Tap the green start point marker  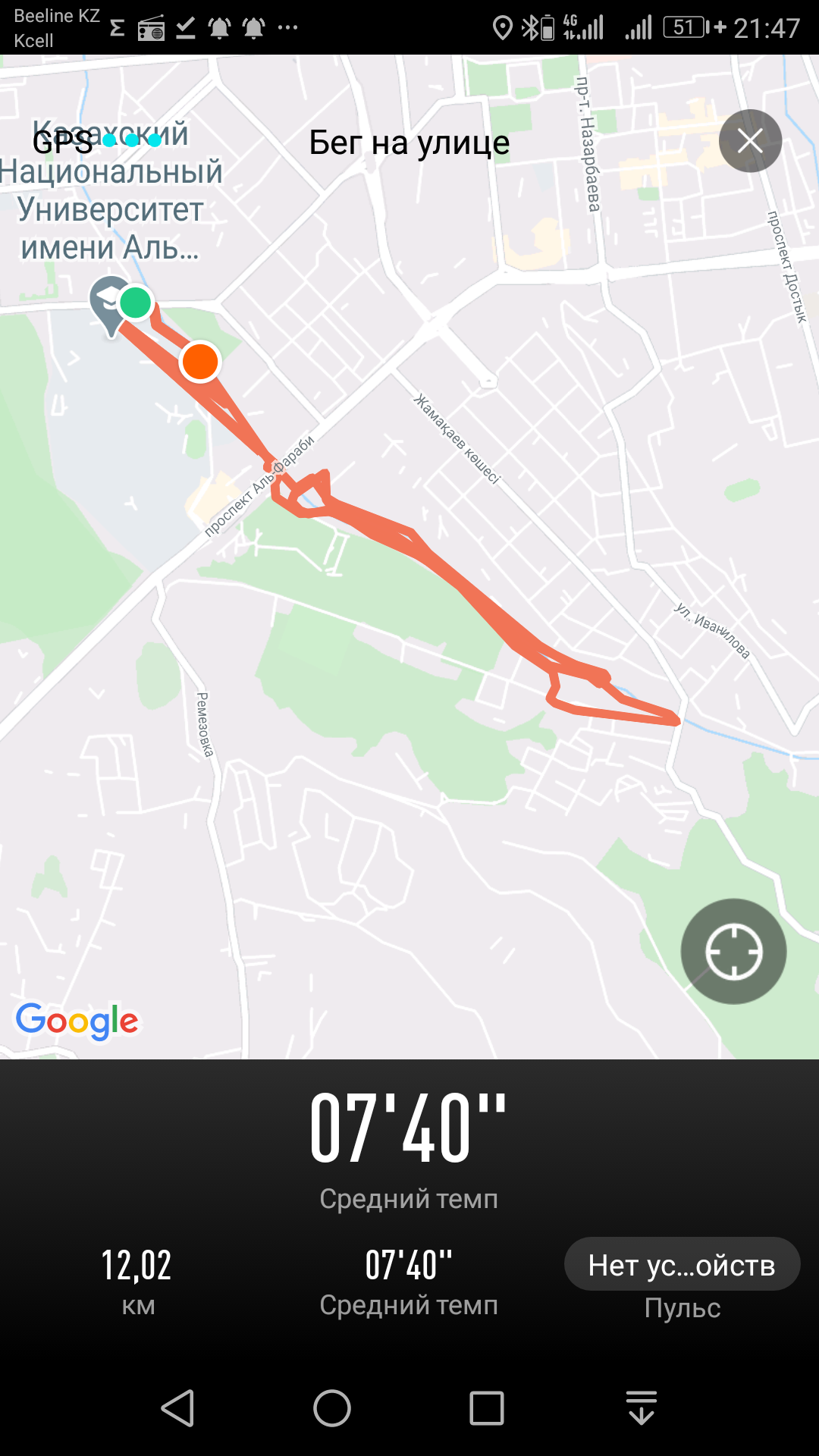136,303
